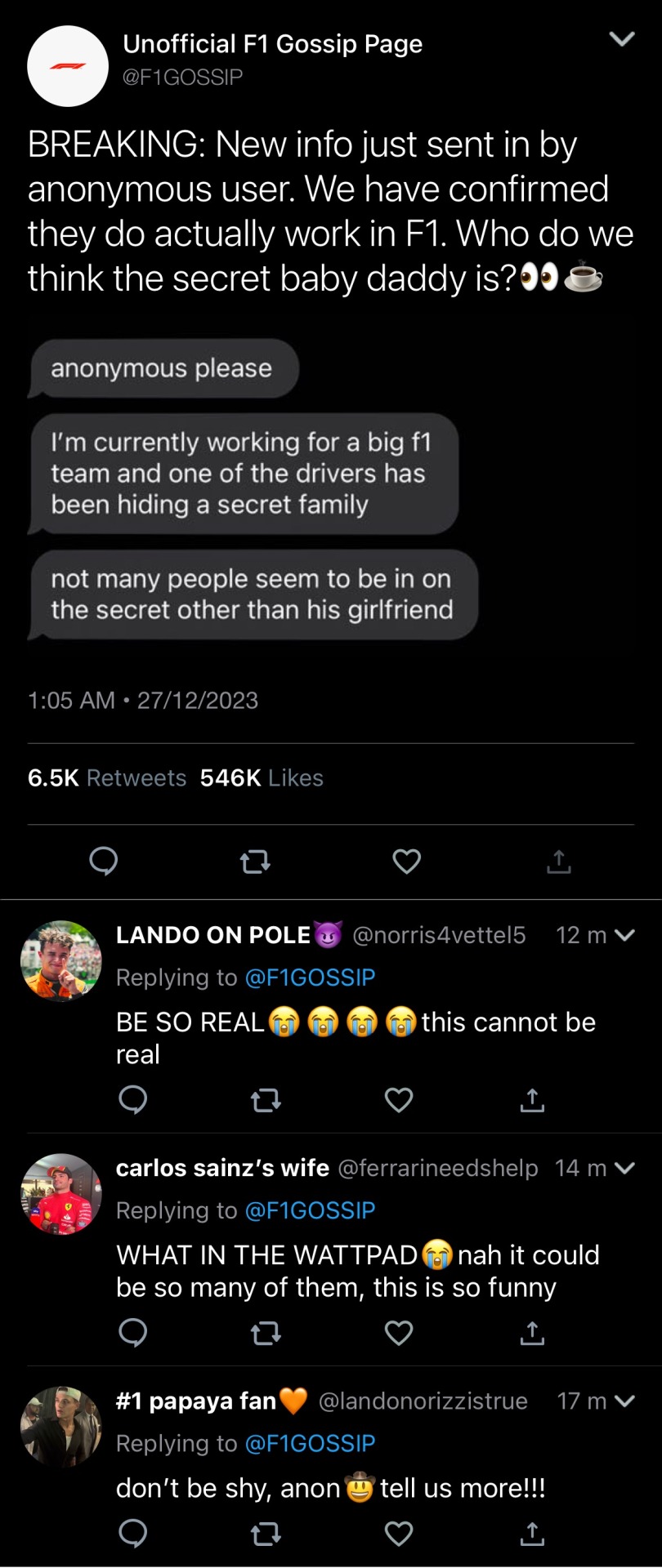Open Unofficial F1 Gossip Page profile avatar

coord(68,67)
